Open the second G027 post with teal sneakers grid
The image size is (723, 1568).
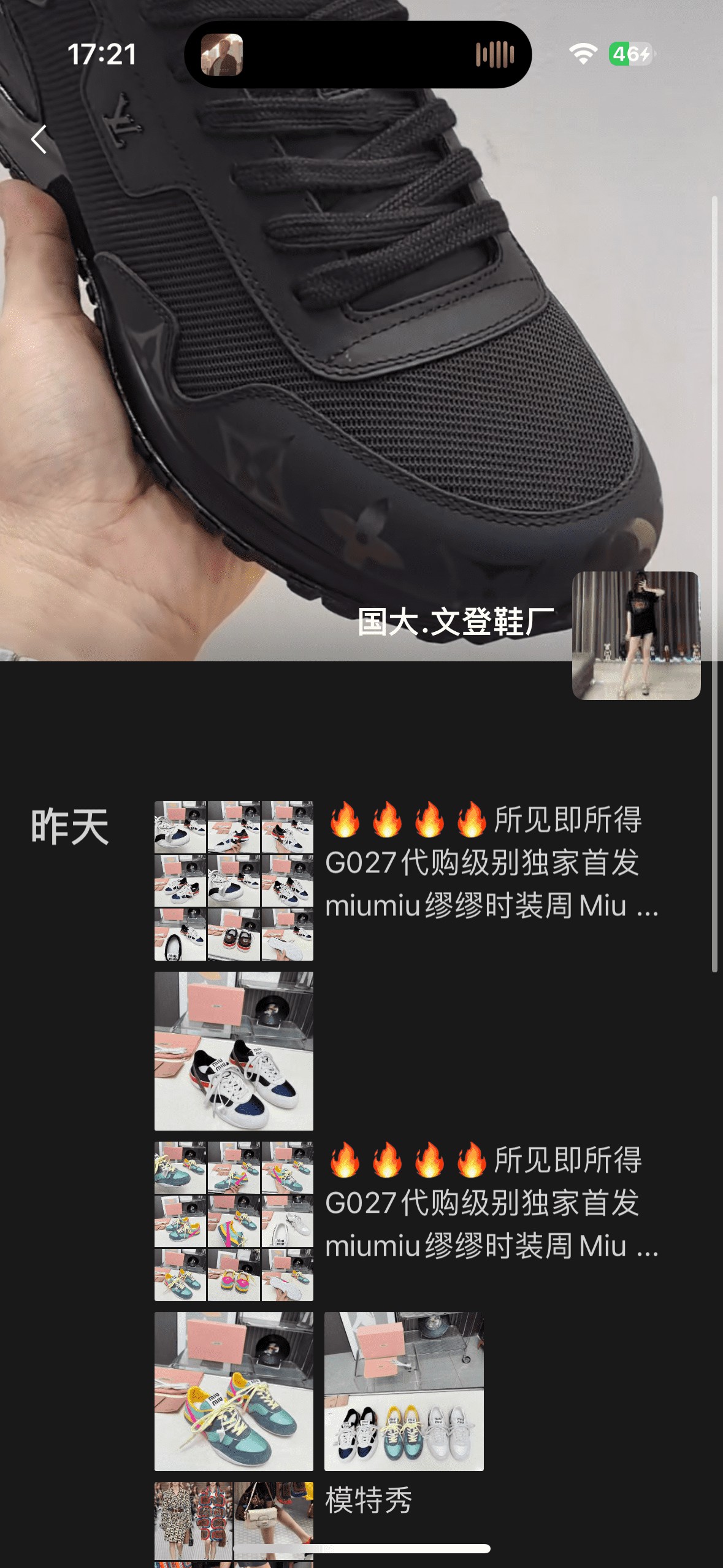click(x=234, y=1221)
